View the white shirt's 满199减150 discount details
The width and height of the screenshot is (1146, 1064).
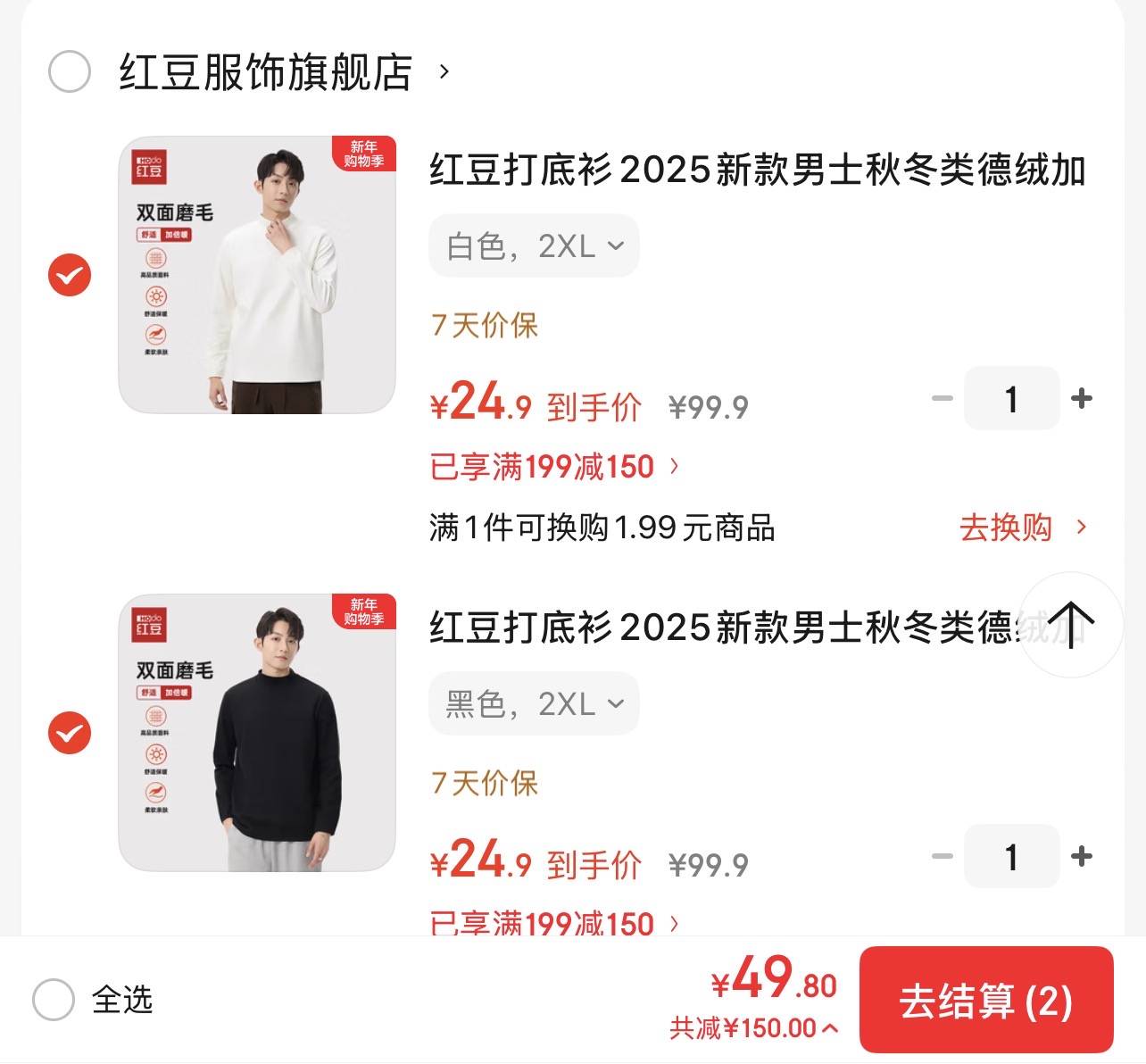coord(553,467)
